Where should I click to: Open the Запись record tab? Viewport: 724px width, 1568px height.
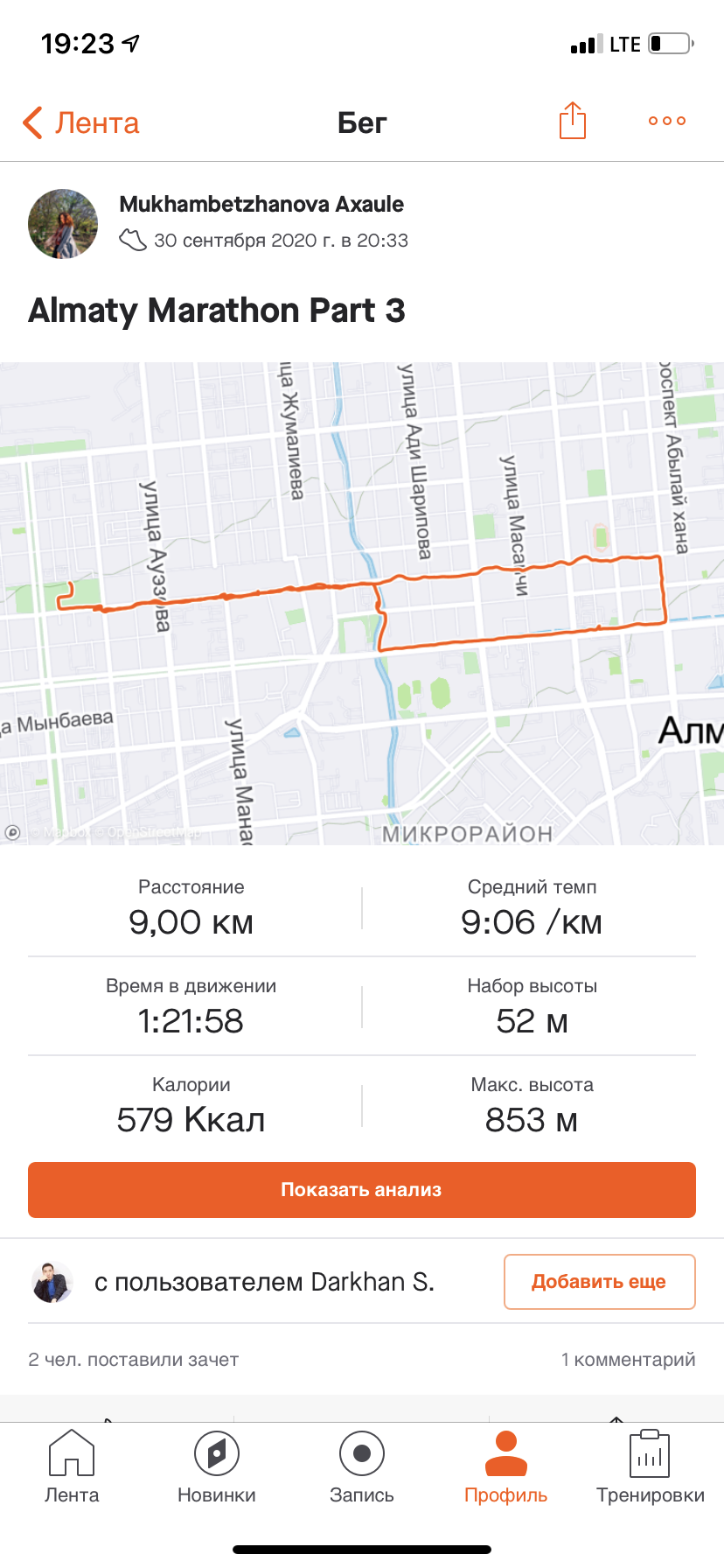(x=362, y=1466)
